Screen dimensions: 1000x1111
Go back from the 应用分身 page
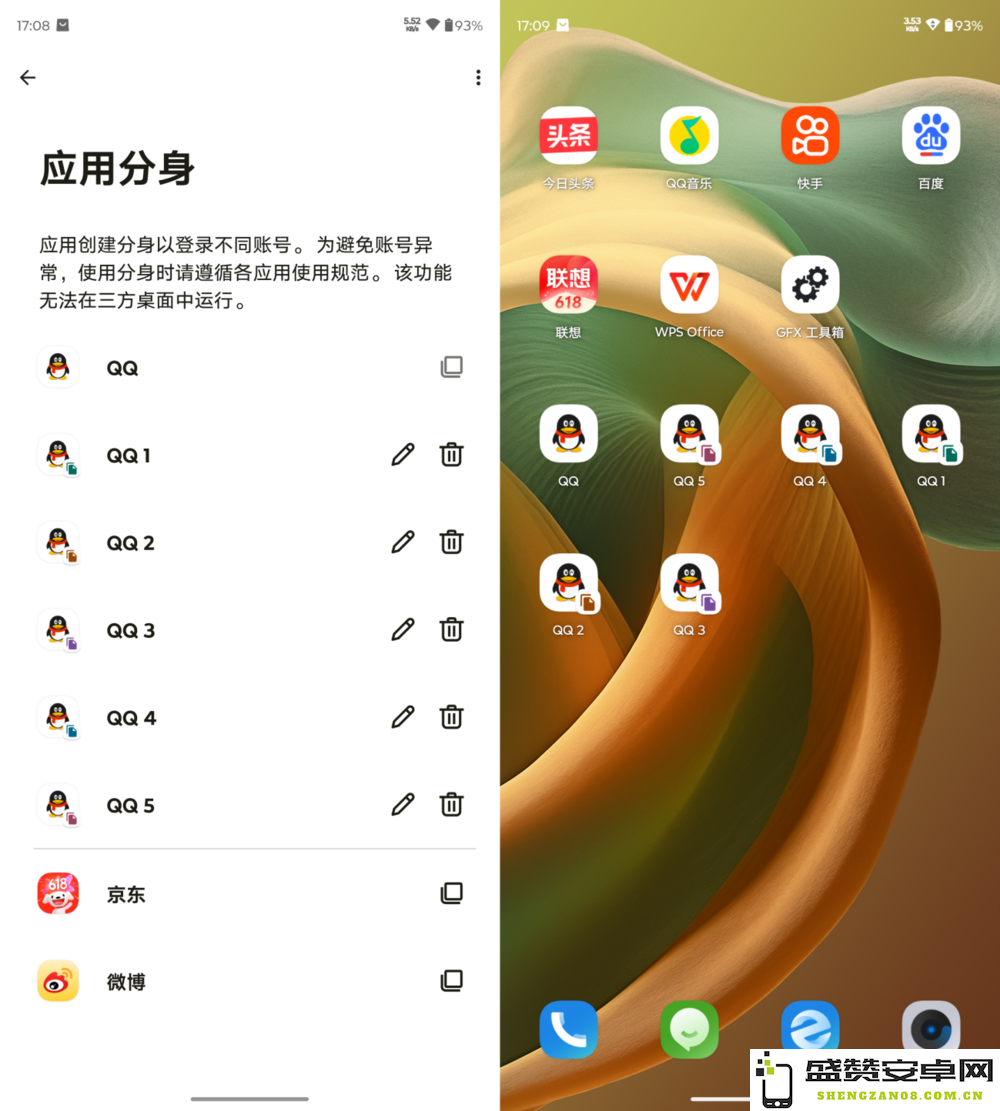(28, 78)
